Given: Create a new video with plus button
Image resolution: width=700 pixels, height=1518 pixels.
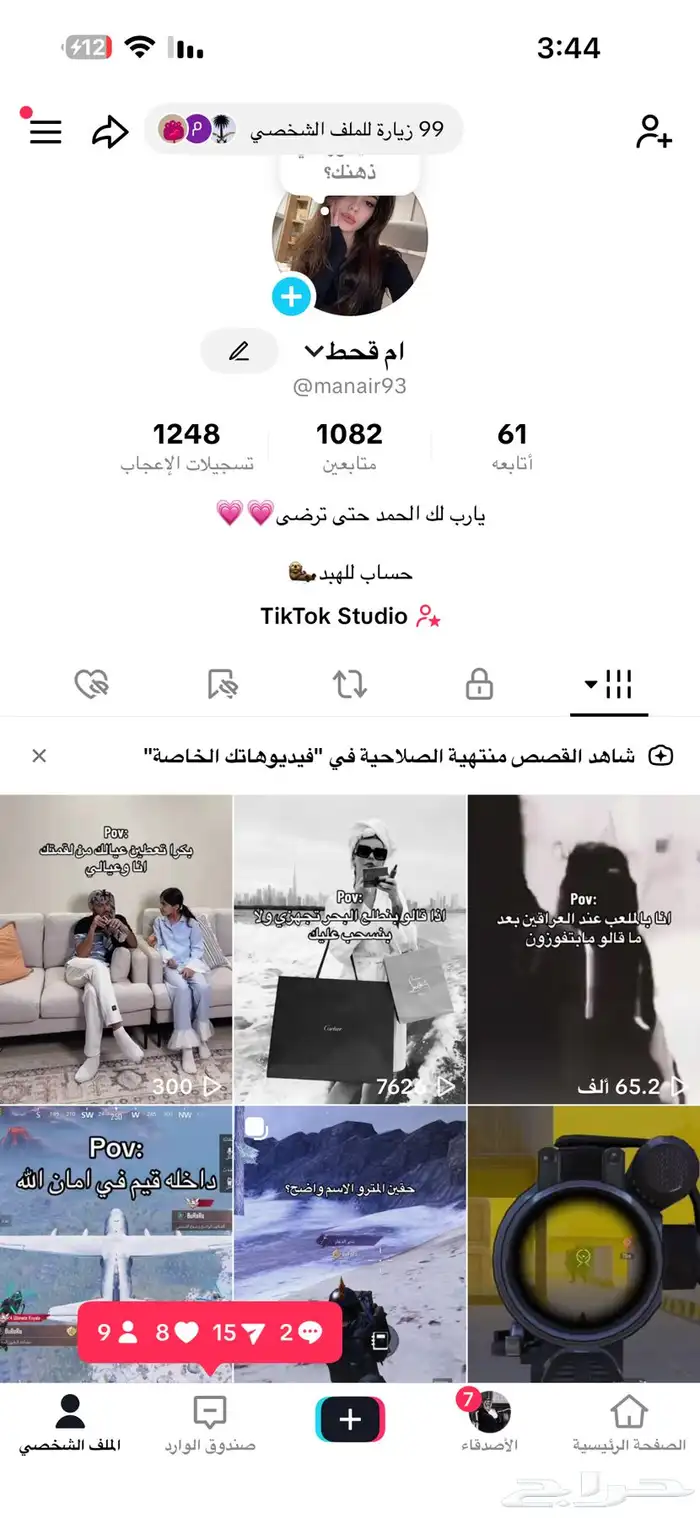Looking at the screenshot, I should 350,1419.
